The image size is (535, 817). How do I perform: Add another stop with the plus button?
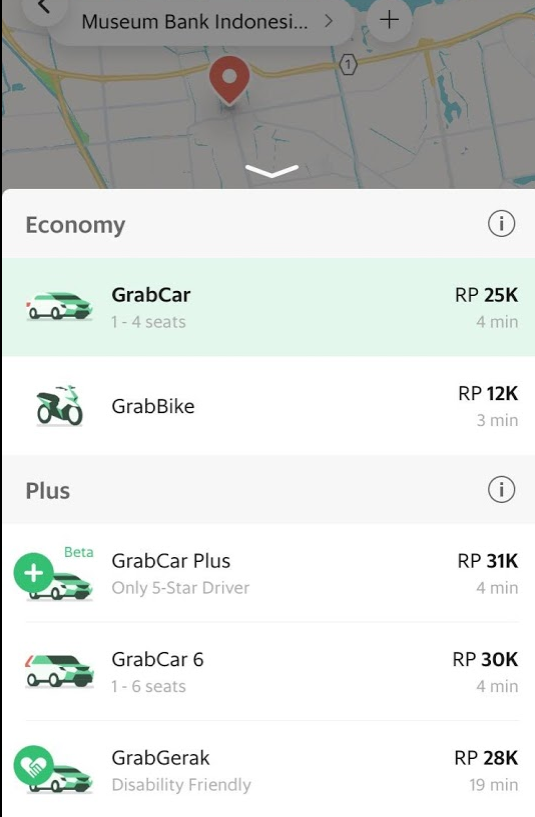[389, 20]
